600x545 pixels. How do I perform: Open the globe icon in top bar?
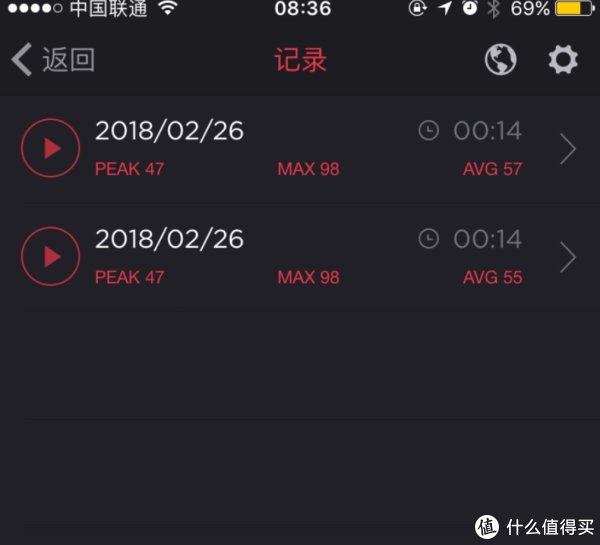(500, 60)
